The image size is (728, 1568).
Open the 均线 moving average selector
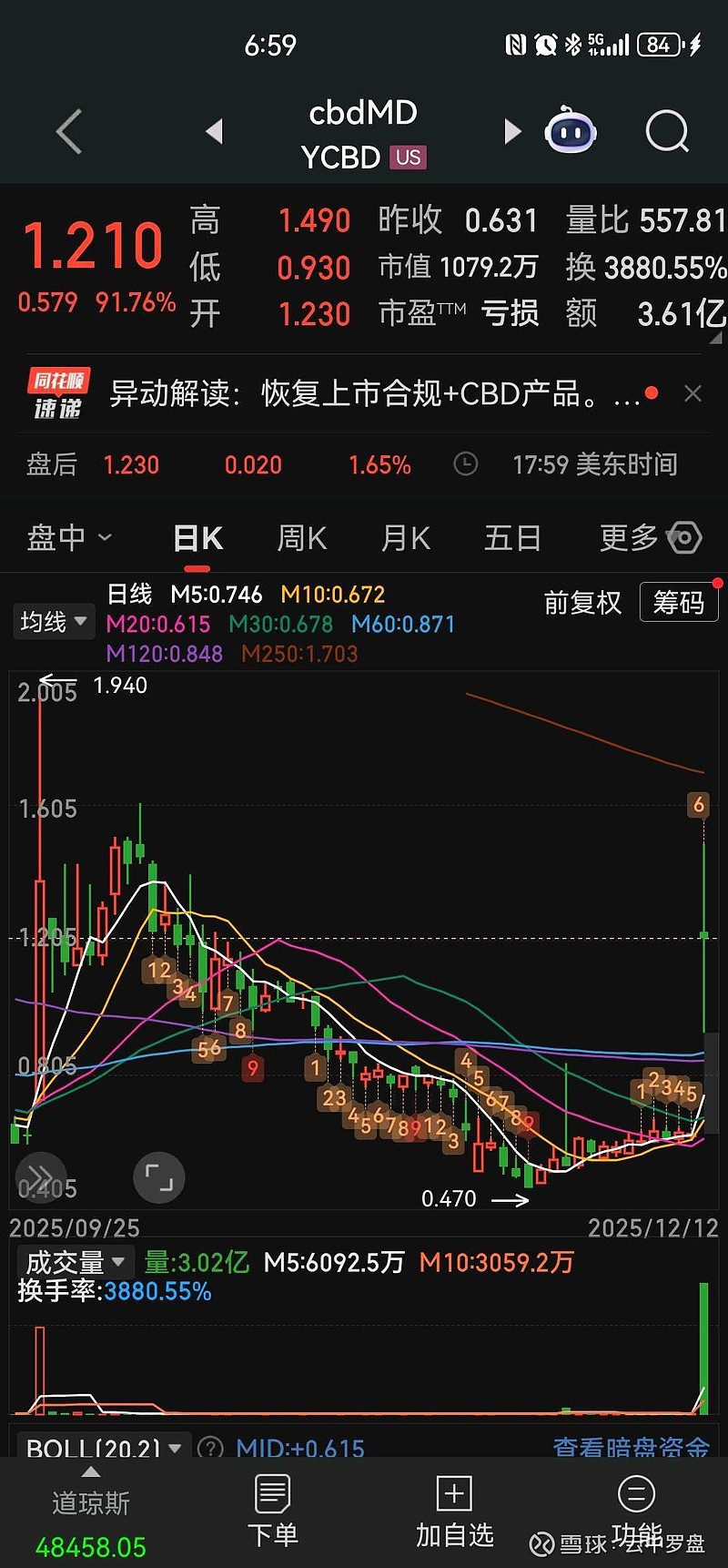pos(53,621)
